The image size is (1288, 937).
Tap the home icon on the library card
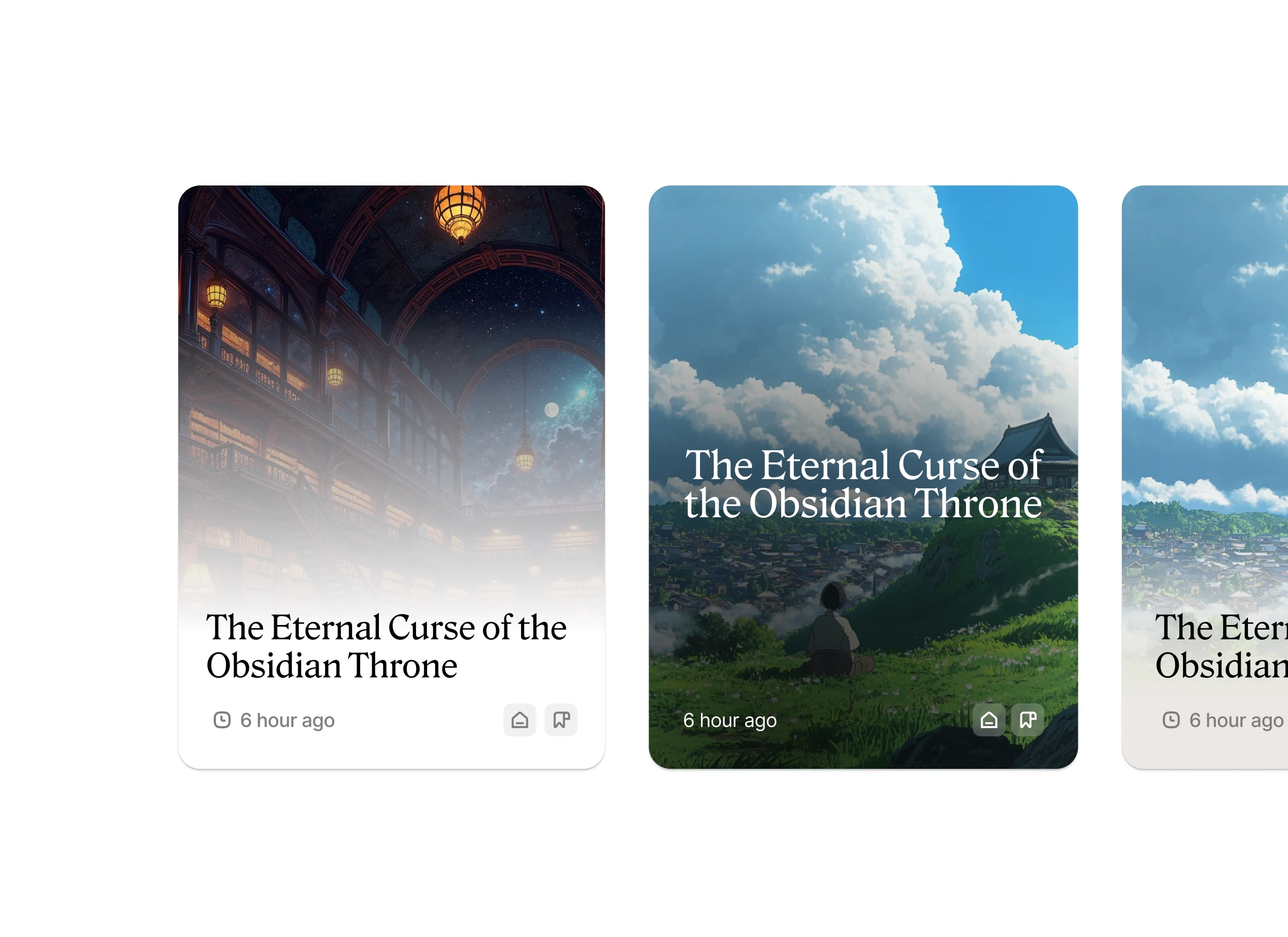519,720
